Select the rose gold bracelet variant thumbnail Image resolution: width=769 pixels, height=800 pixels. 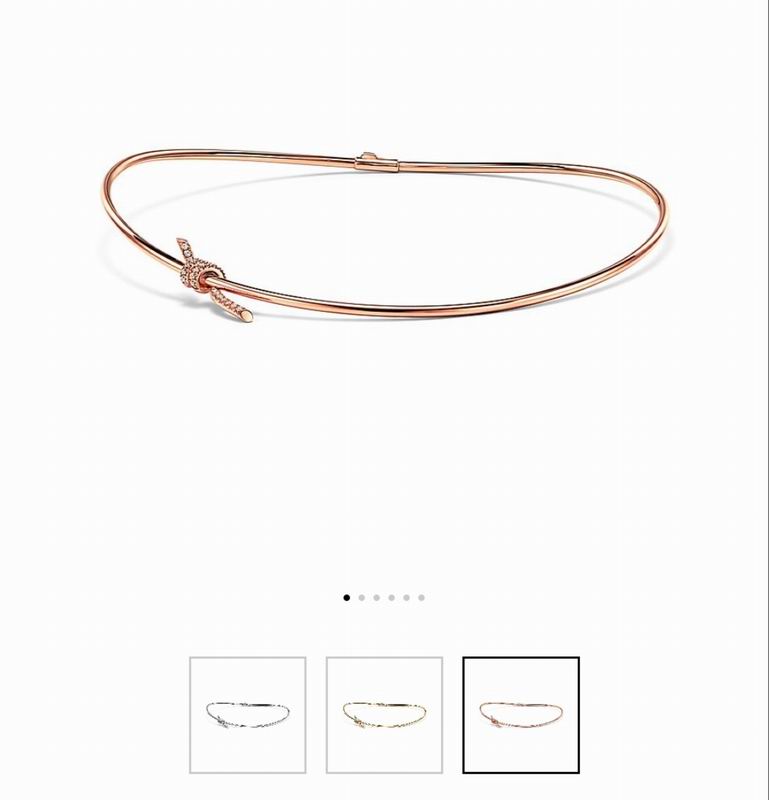520,714
